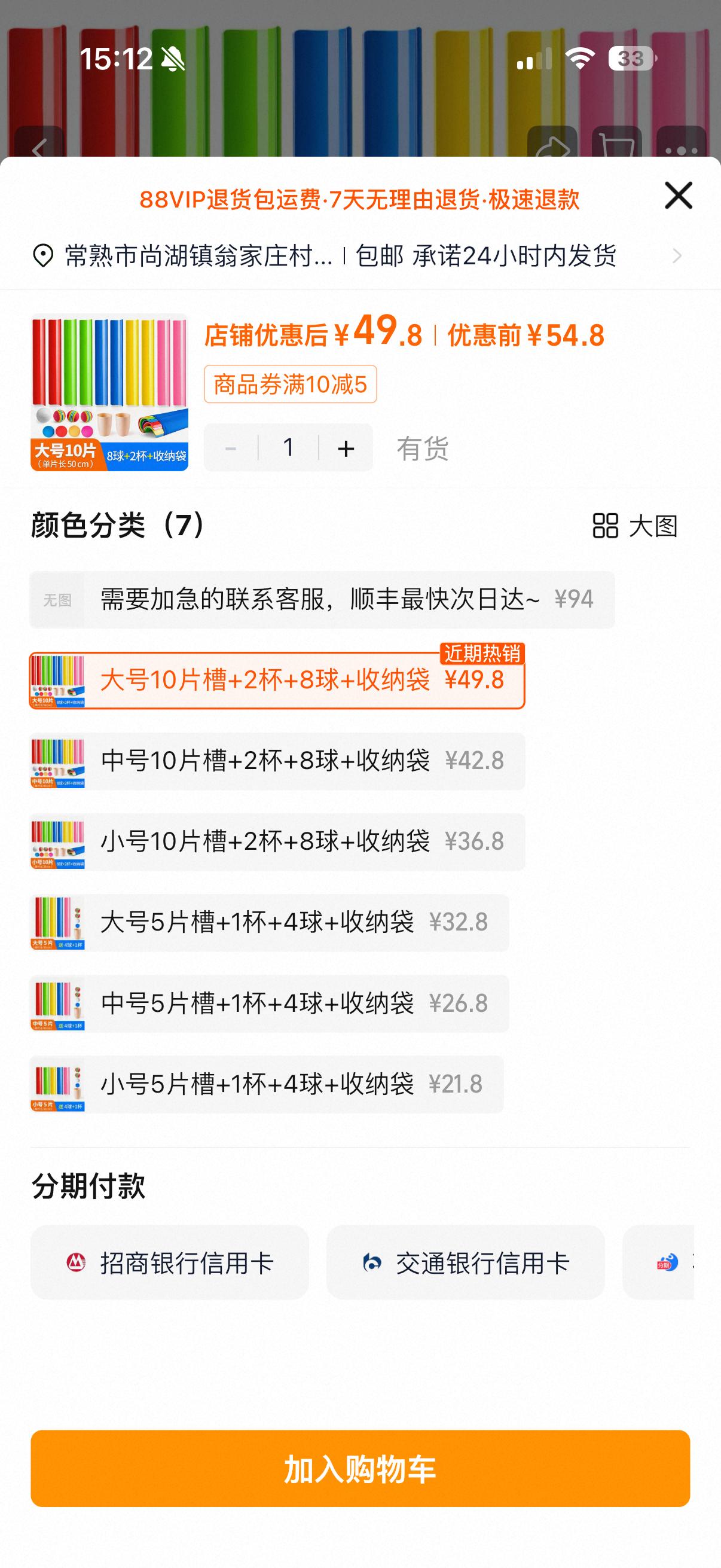Close the product options sheet
The height and width of the screenshot is (1568, 721).
pos(678,196)
